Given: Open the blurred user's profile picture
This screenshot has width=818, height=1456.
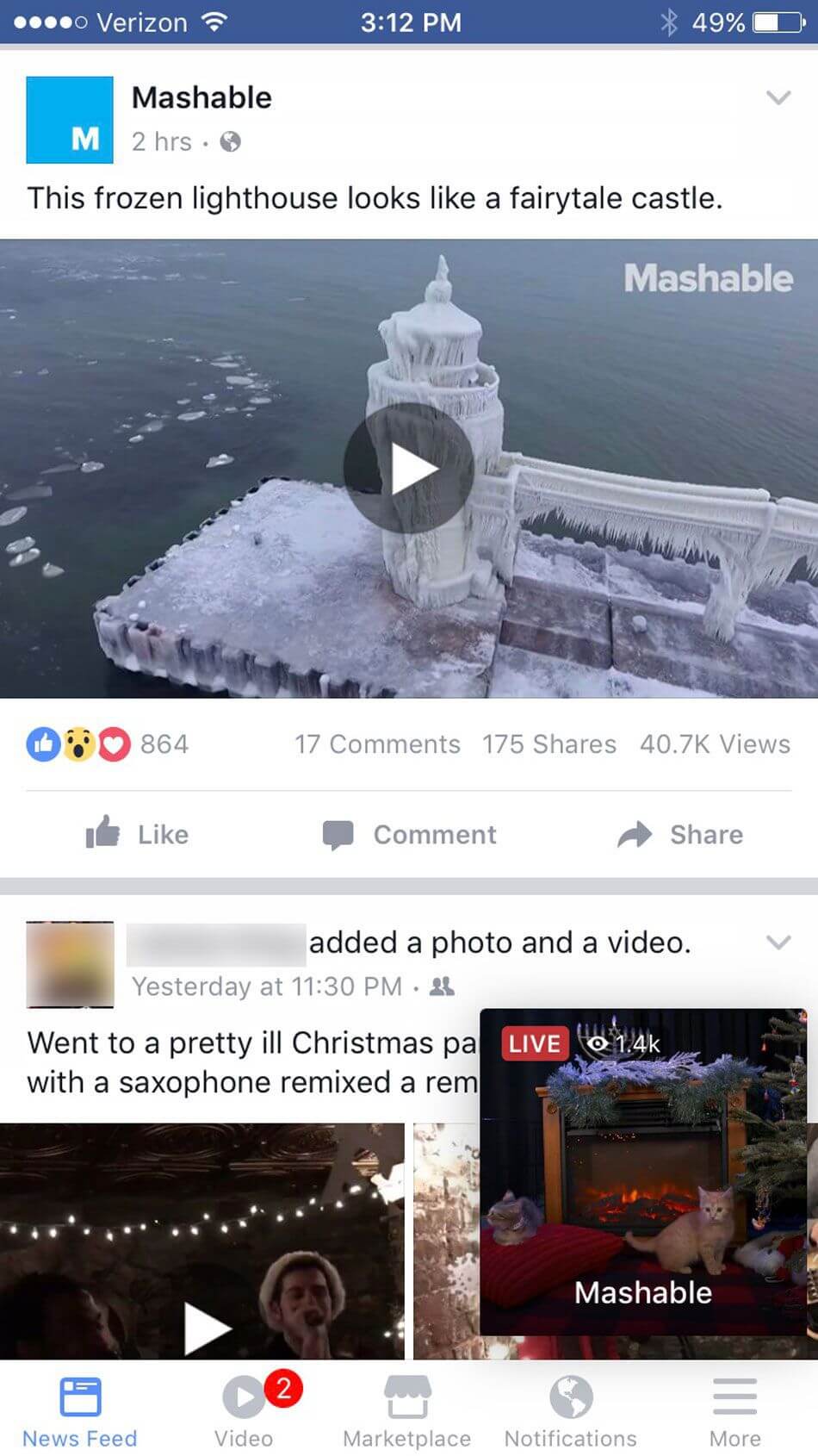Looking at the screenshot, I should pos(70,964).
